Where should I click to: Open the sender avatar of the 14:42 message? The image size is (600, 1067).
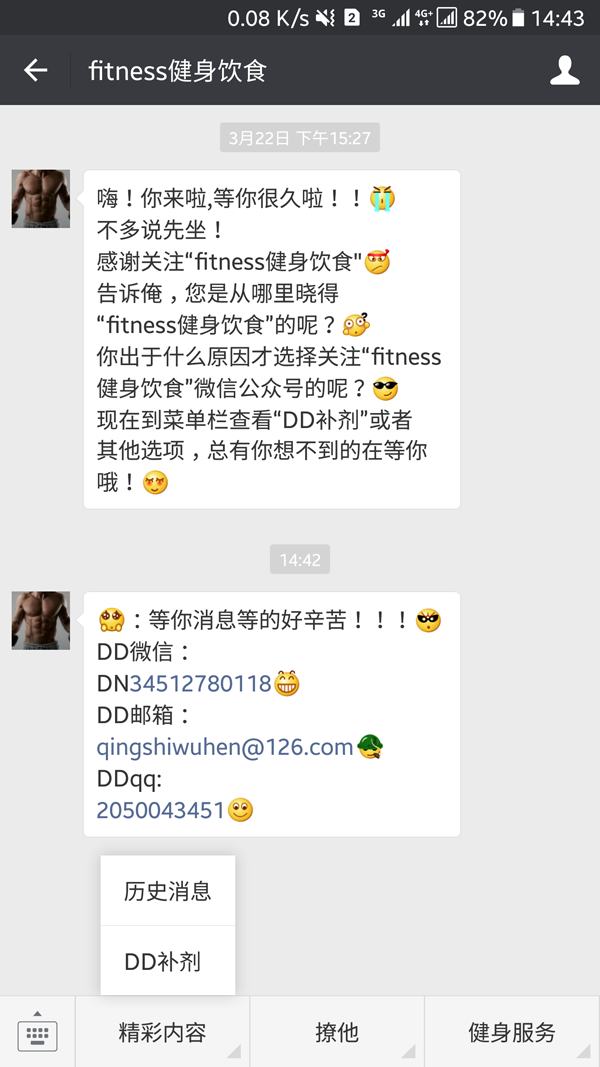[x=41, y=621]
